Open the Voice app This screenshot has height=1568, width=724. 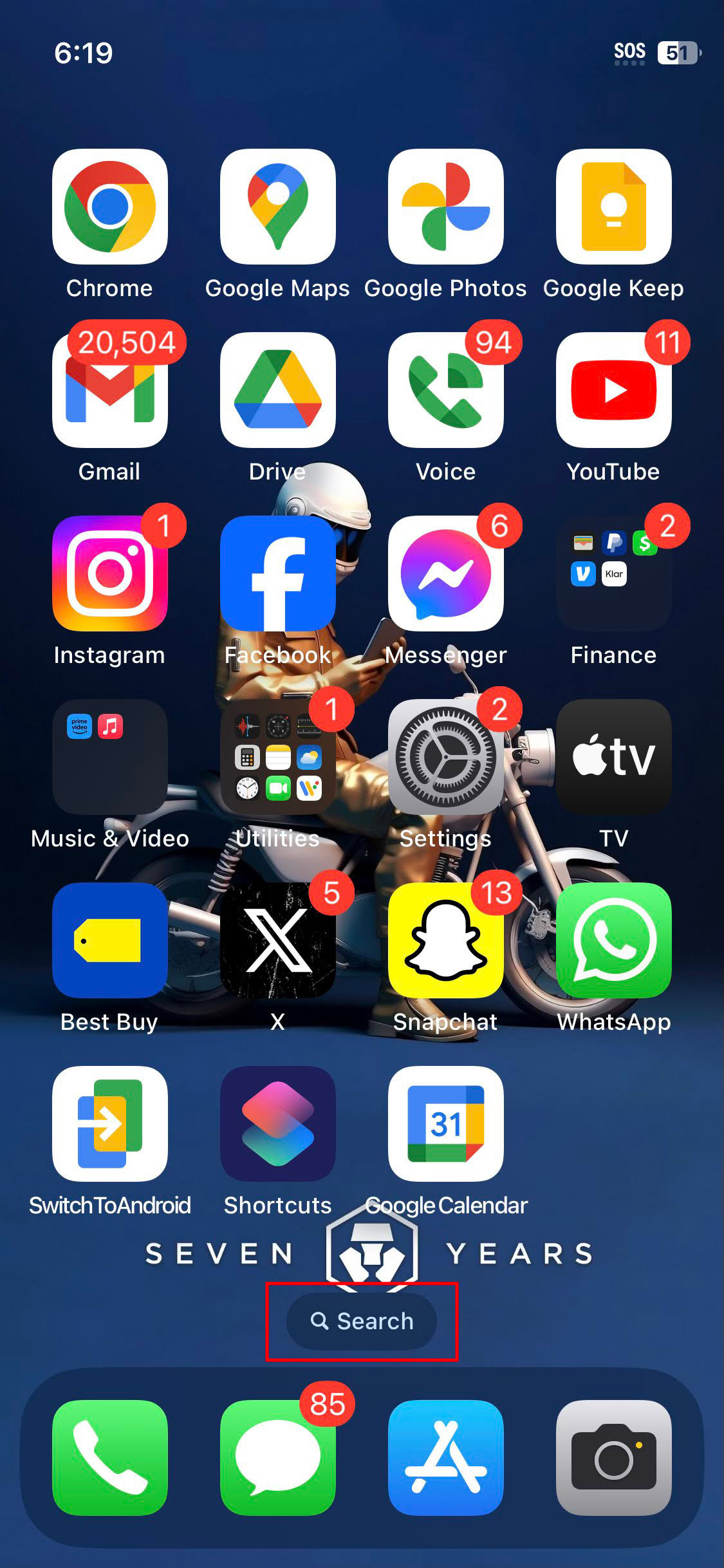[446, 390]
